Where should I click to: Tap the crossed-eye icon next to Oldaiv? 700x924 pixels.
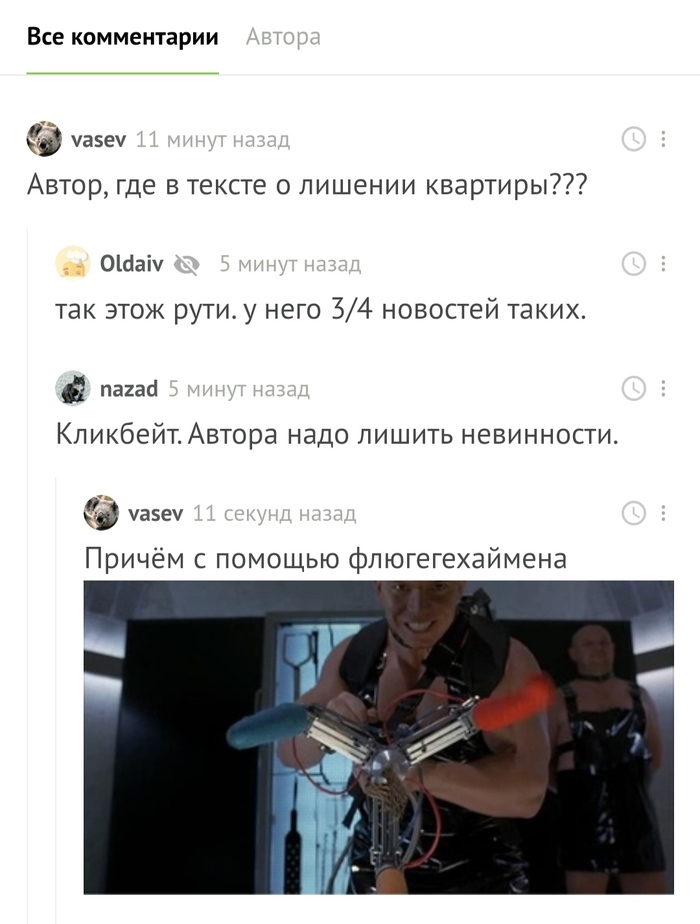click(187, 265)
